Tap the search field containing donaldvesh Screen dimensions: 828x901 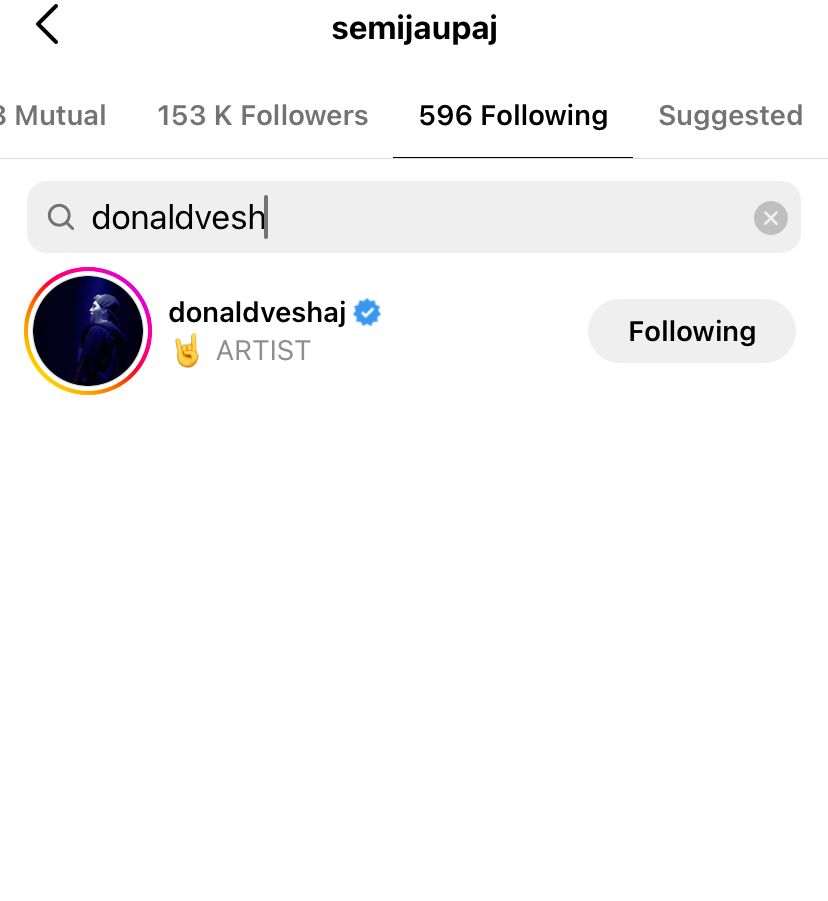click(400, 217)
